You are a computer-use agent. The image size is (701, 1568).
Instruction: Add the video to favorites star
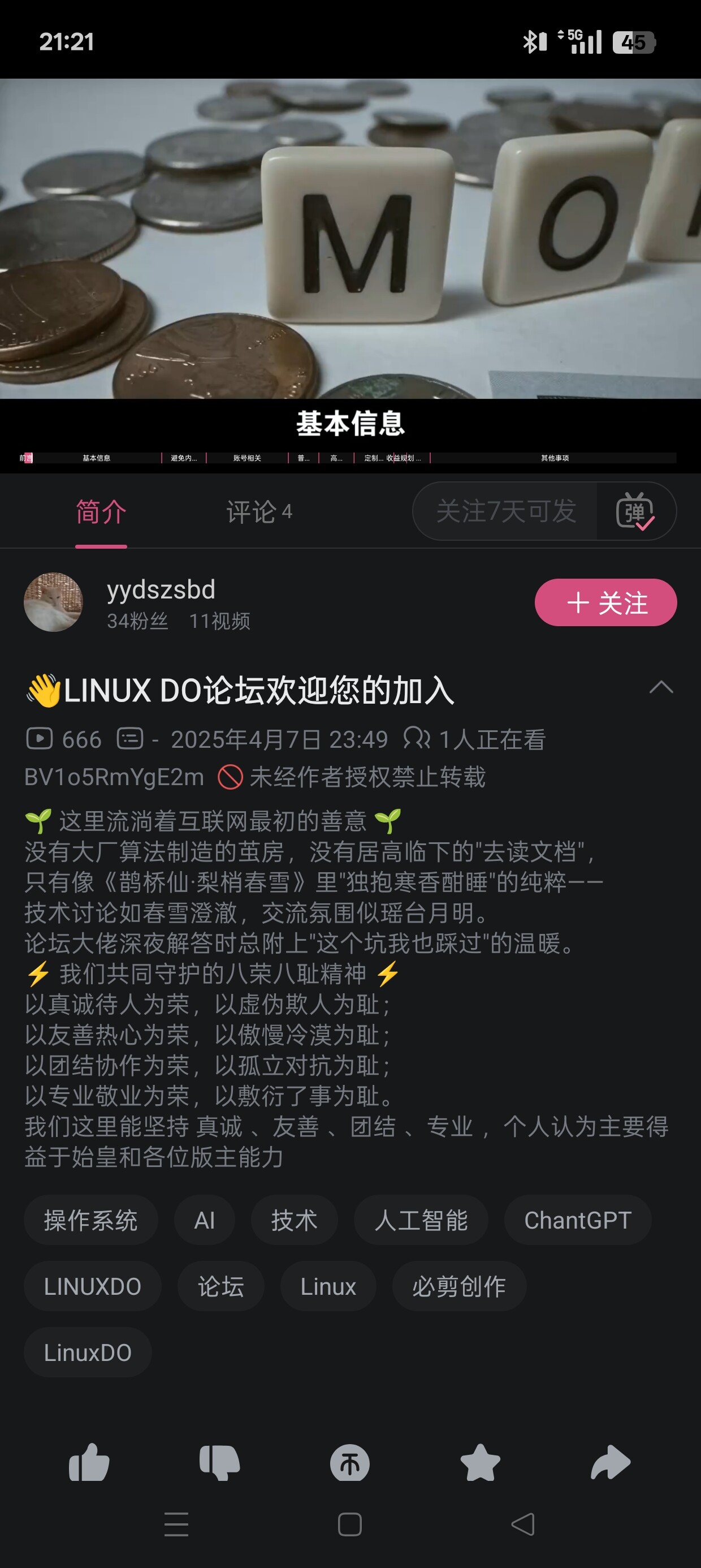(480, 1463)
